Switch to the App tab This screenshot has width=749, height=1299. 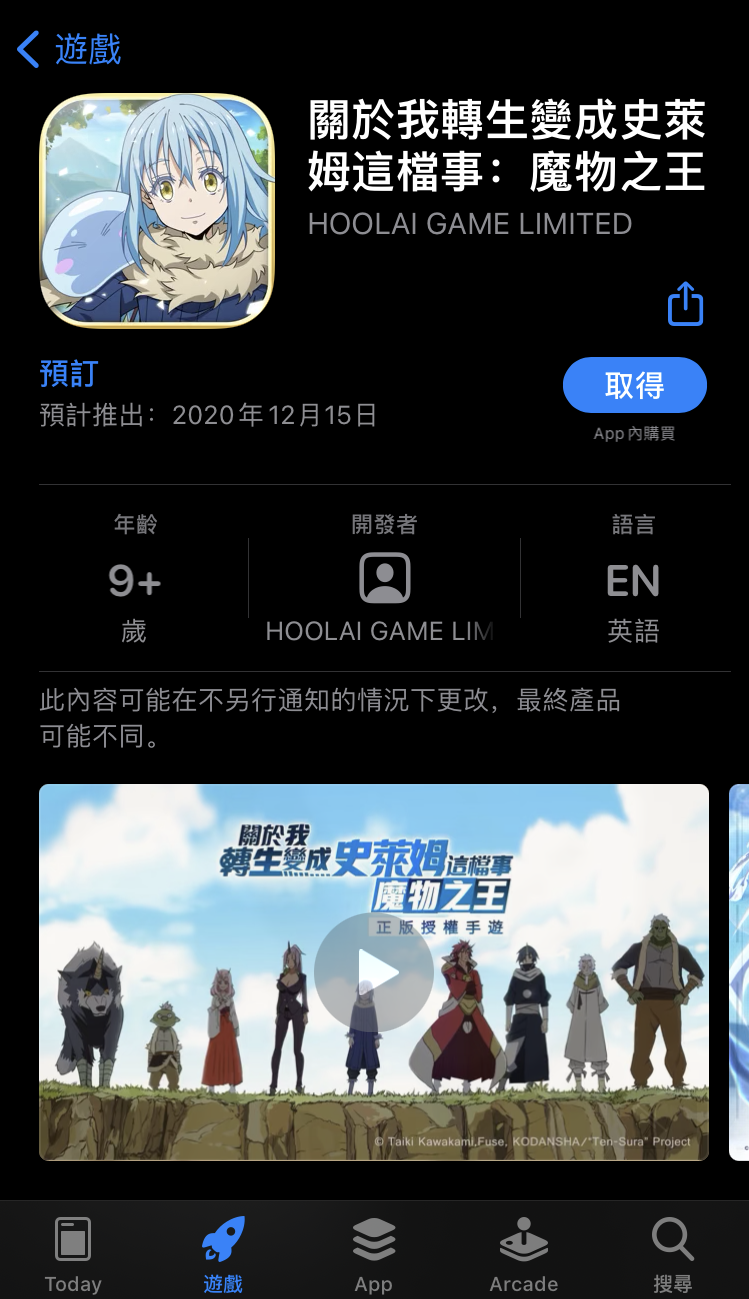point(374,1254)
